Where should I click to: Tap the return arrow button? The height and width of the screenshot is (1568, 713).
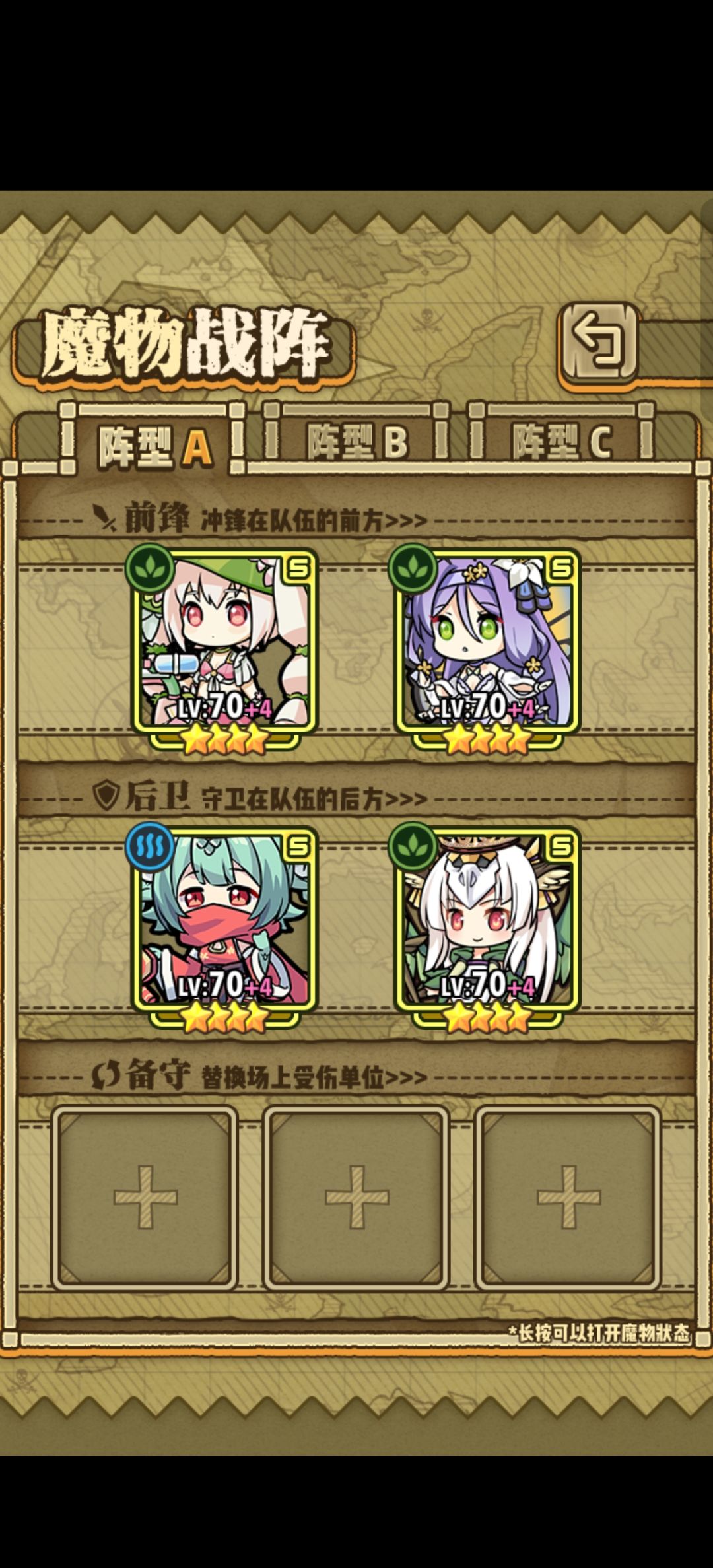[x=599, y=341]
